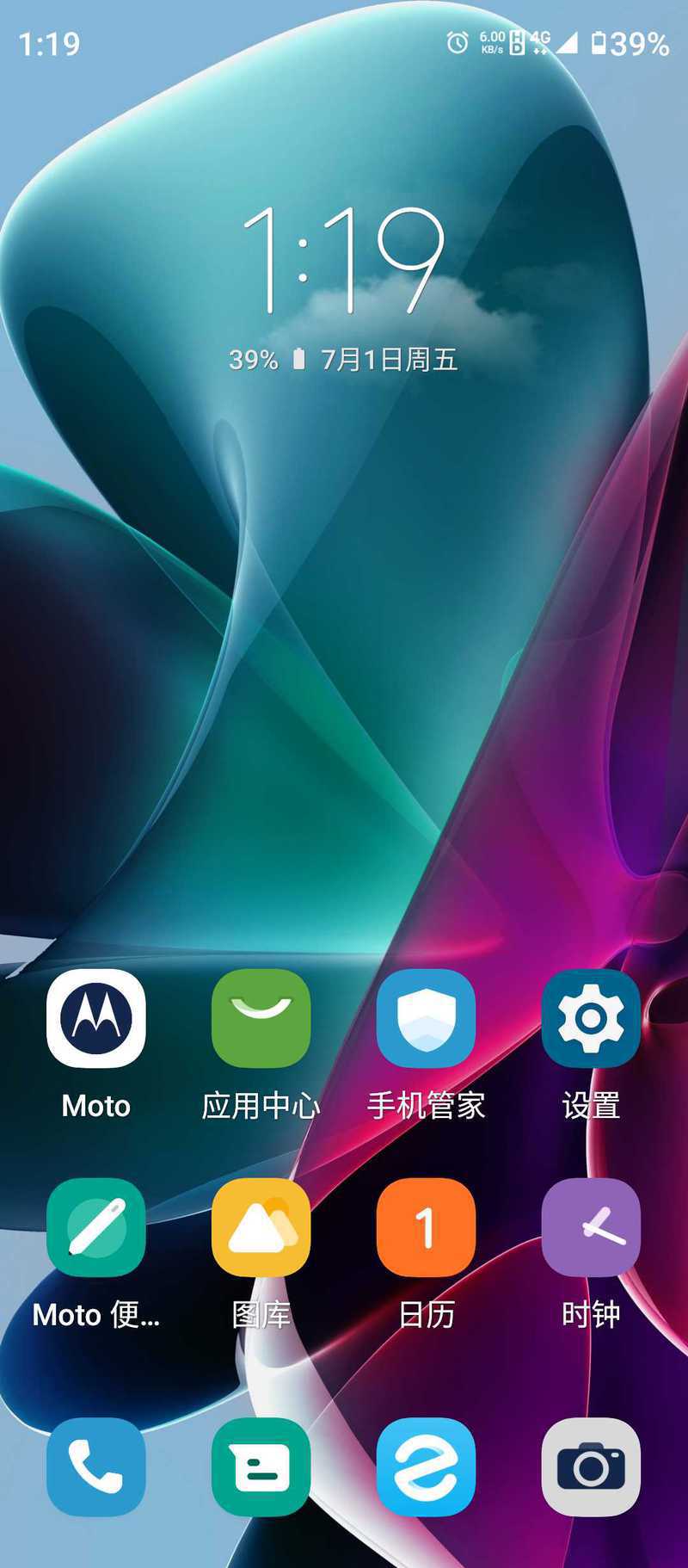Launch the browser in the dock
Screen dimensions: 688x1568
[x=426, y=1467]
